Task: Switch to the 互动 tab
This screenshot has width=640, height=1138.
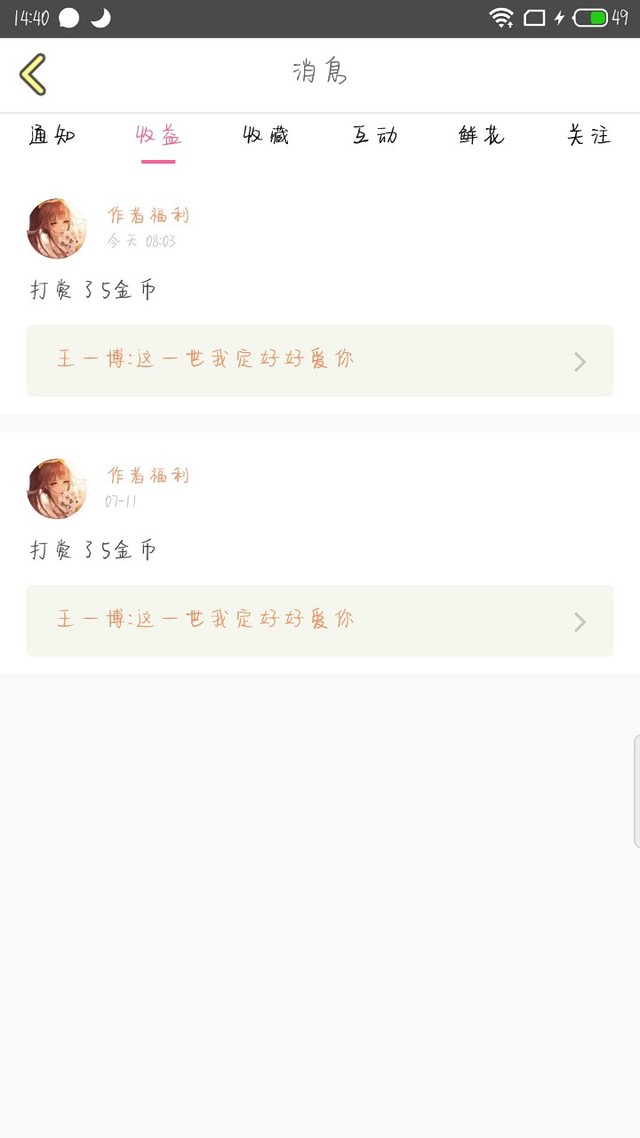Action: click(x=374, y=136)
